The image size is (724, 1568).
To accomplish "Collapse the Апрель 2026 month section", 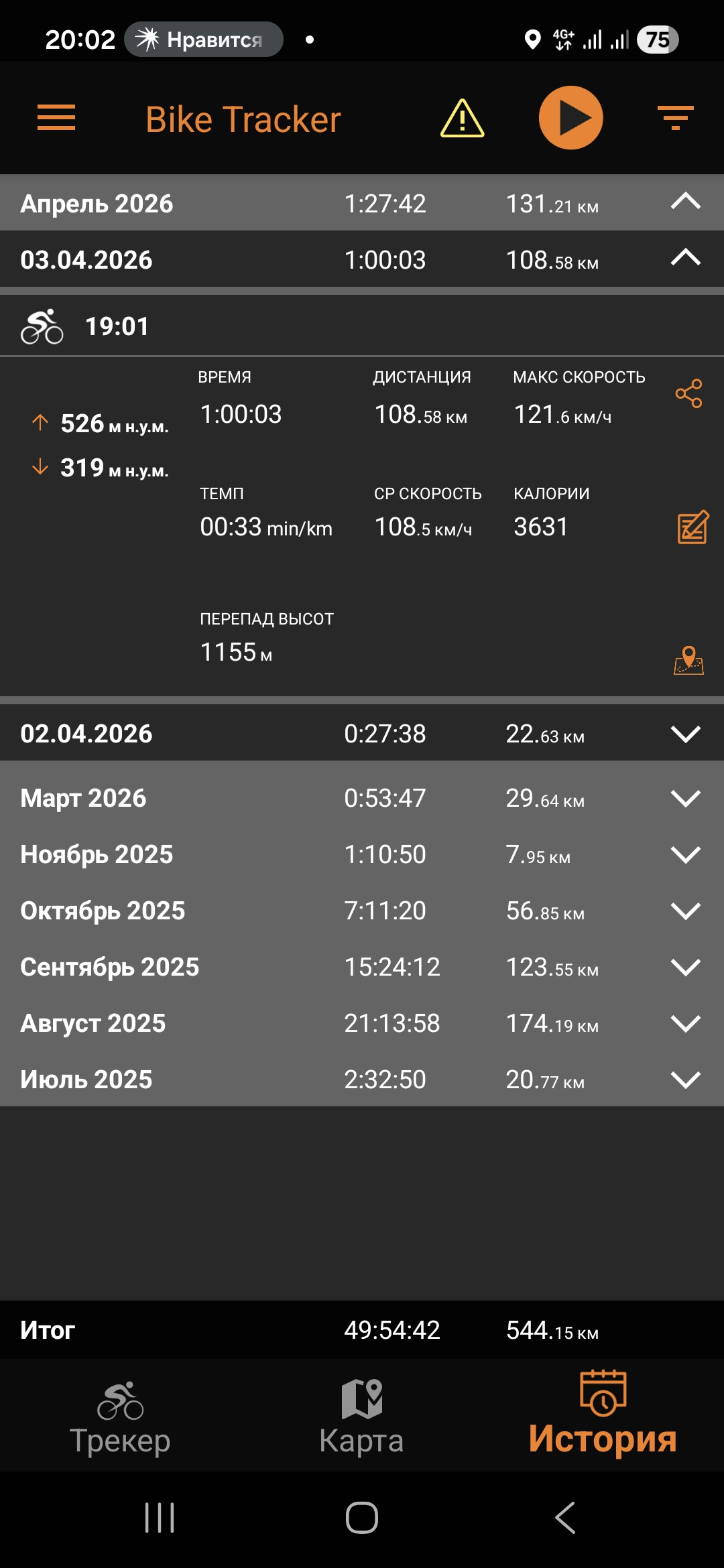I will [686, 202].
